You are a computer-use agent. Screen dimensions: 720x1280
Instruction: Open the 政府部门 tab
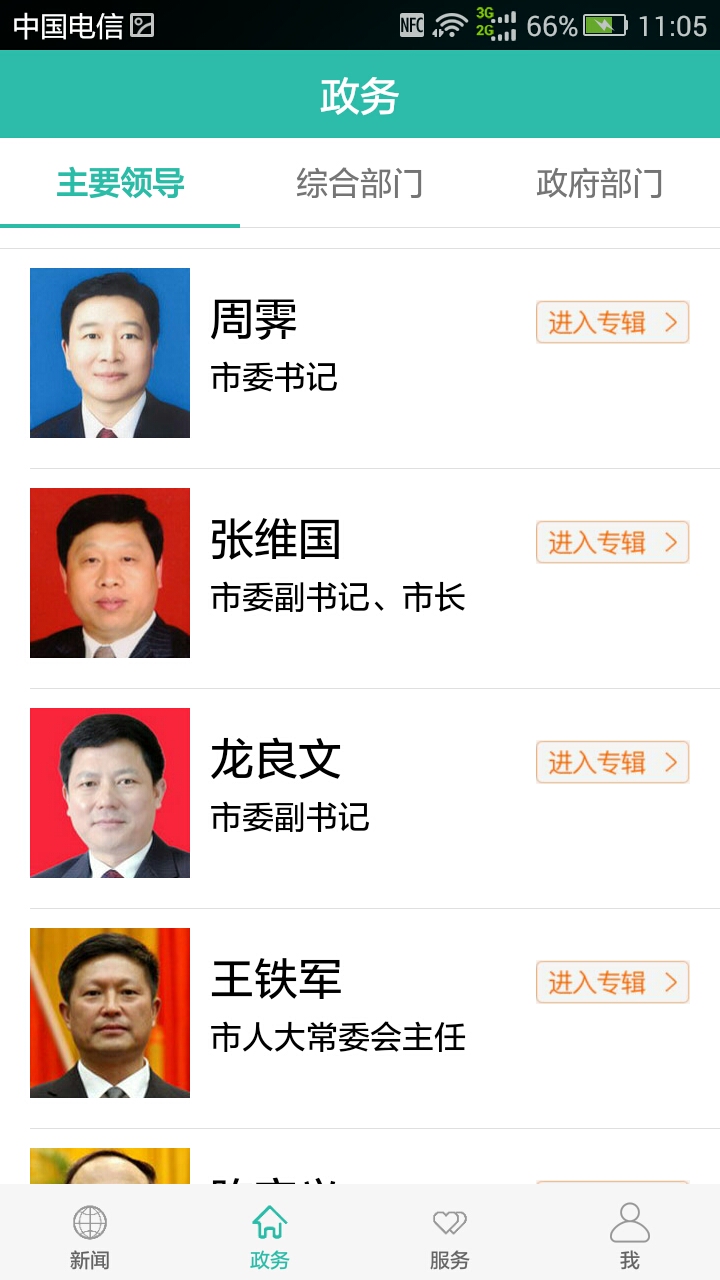(x=601, y=184)
